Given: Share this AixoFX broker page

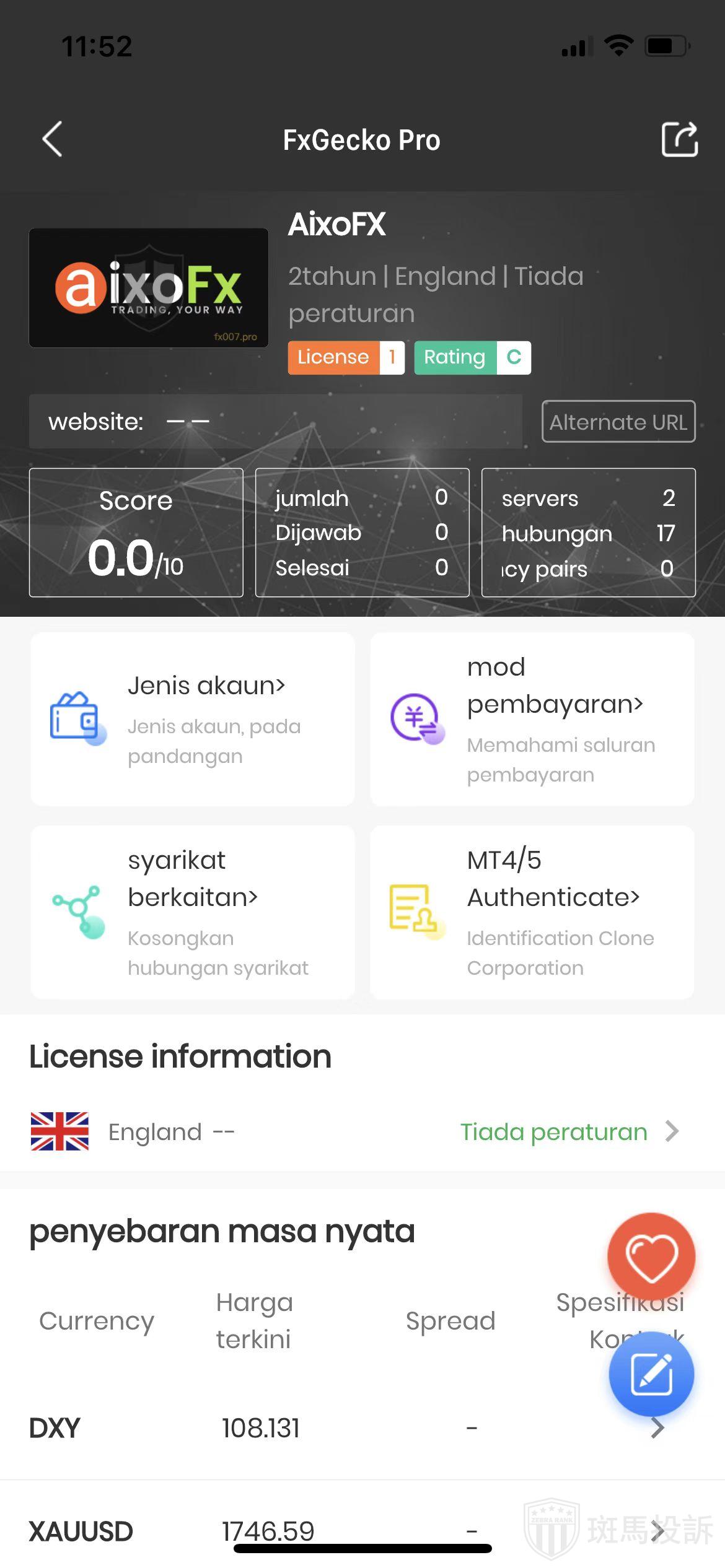Looking at the screenshot, I should 679,139.
